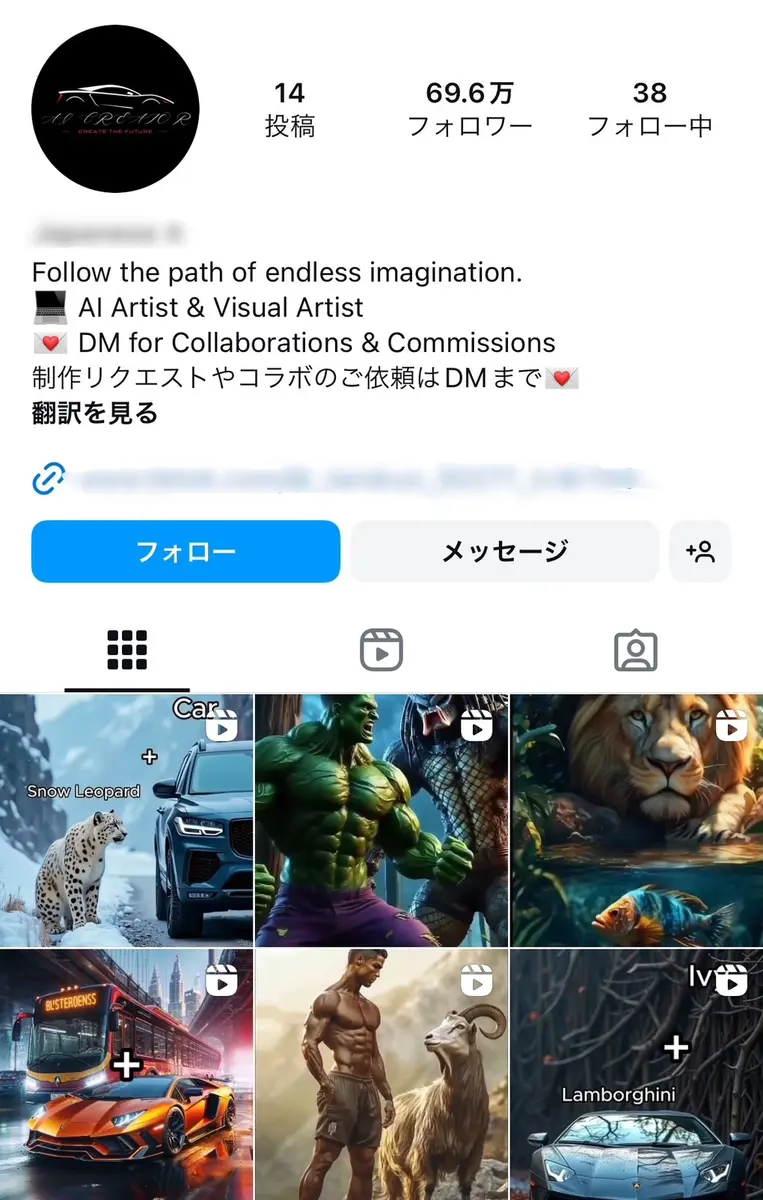This screenshot has height=1200, width=763.
Task: Switch to the posts grid tab
Action: pos(127,651)
